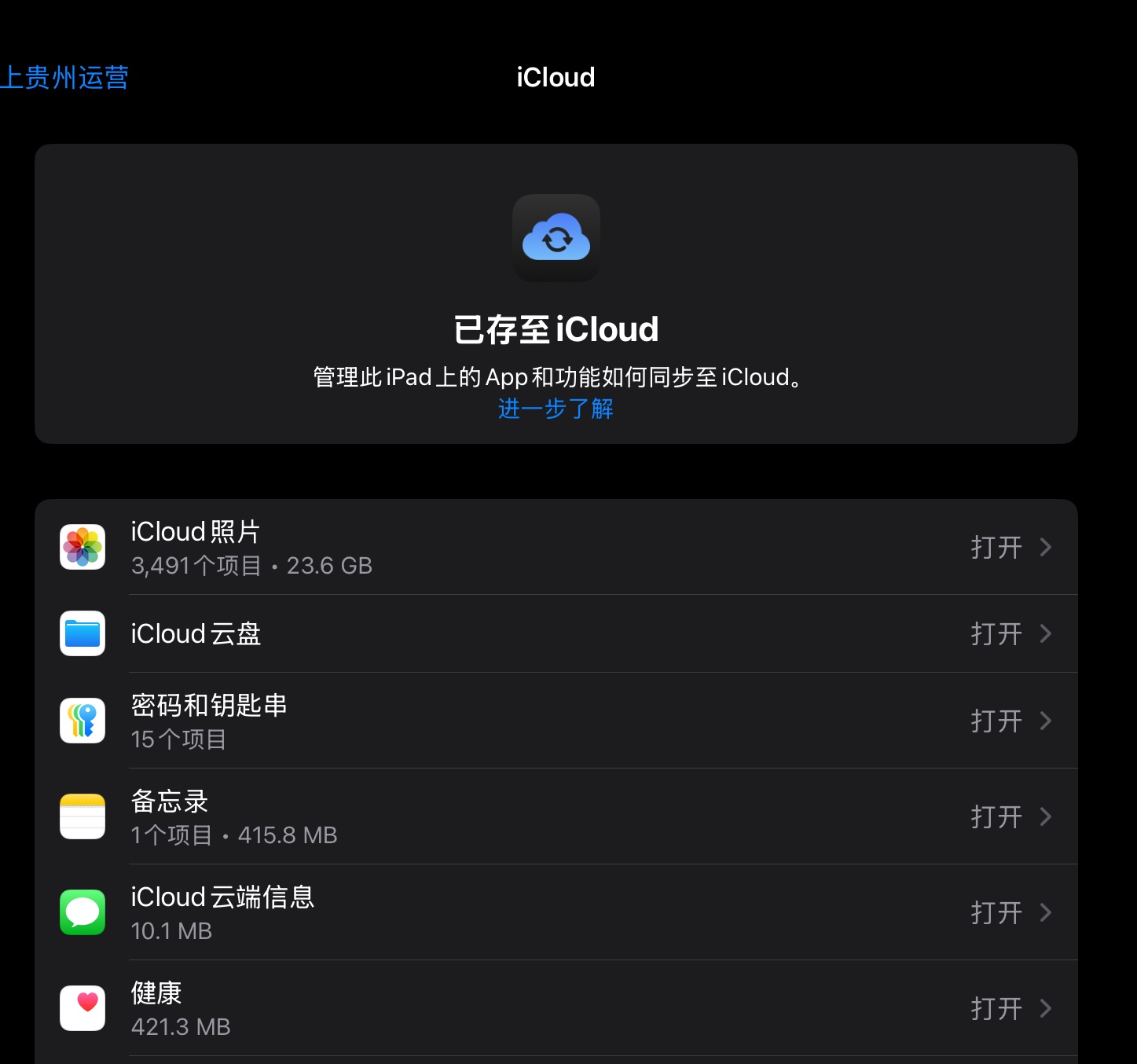The height and width of the screenshot is (1064, 1137).
Task: Select 密码和钥匙串
Action: [x=555, y=721]
